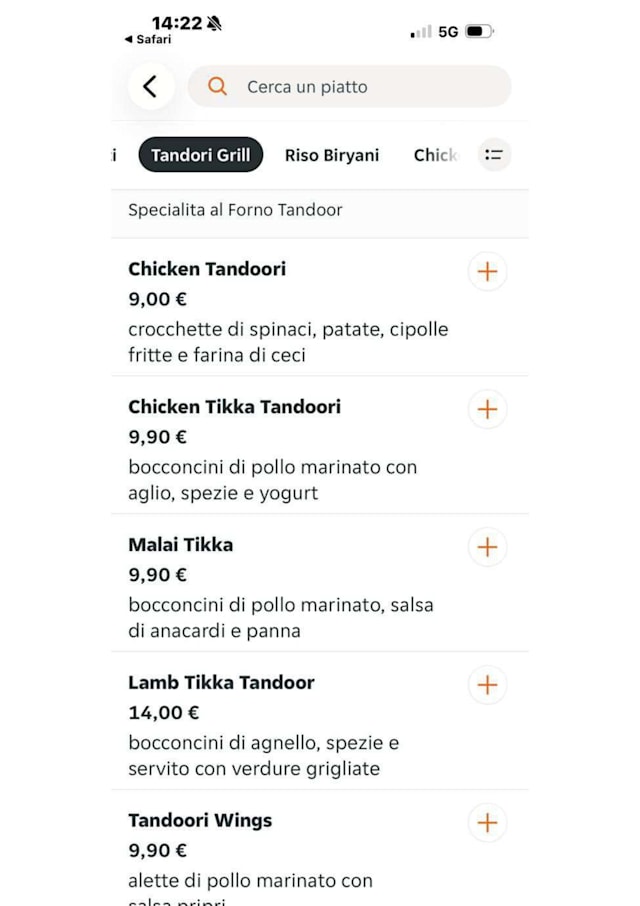The image size is (640, 906).
Task: Select the Tandori Grill category tab
Action: click(x=201, y=155)
